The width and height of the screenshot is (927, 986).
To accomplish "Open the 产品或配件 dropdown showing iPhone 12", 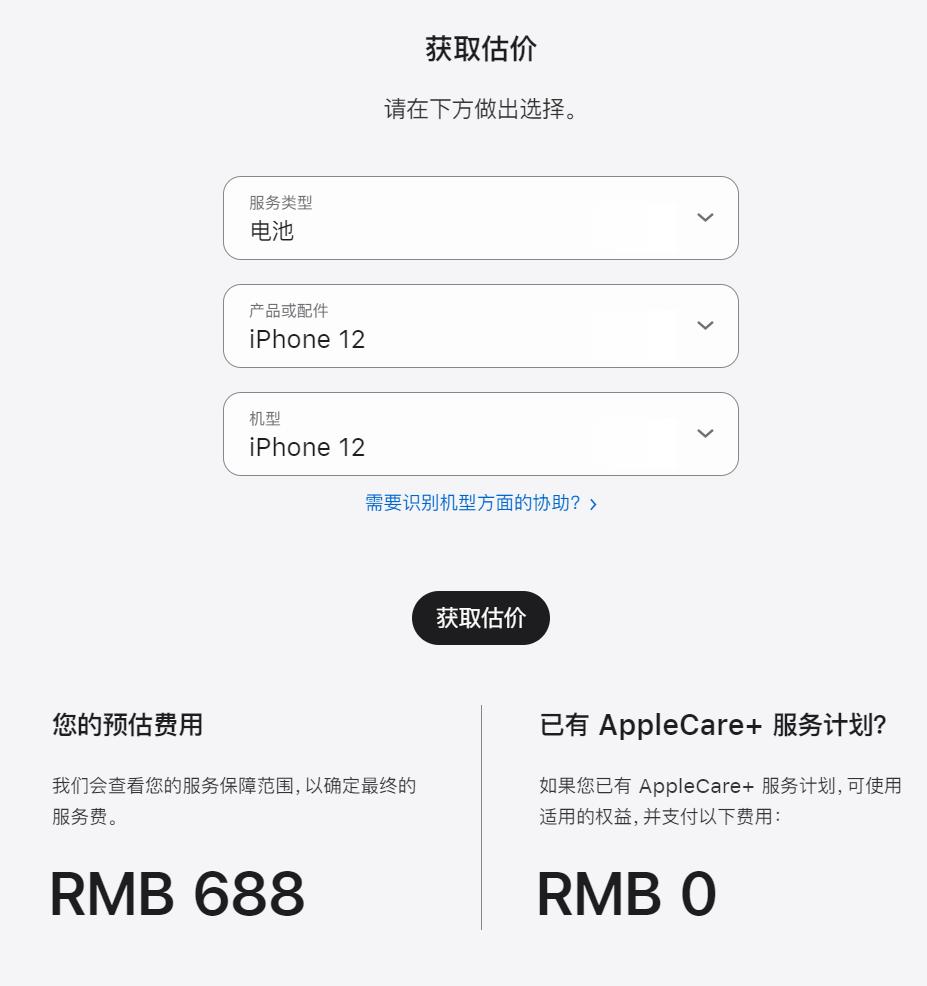I will pos(480,325).
